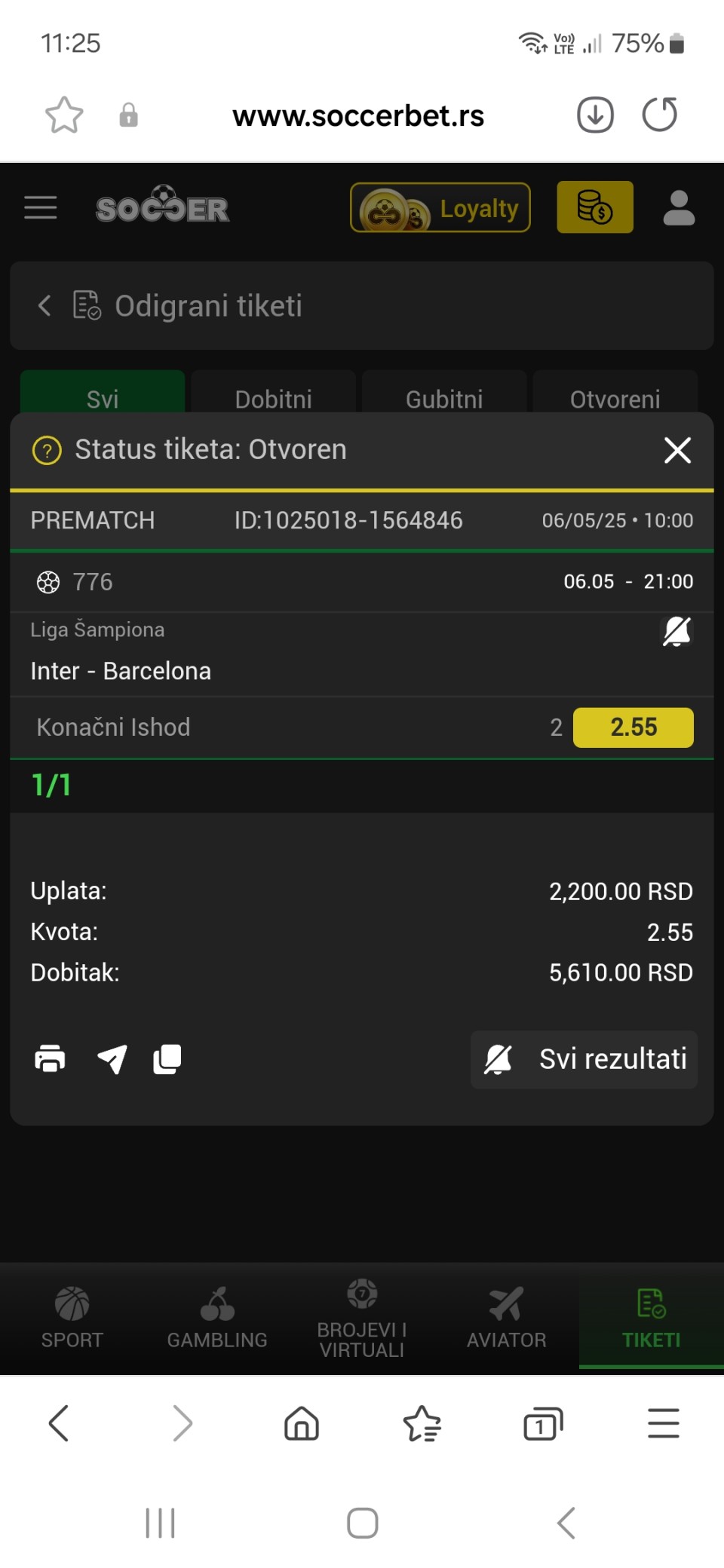Open the user profile icon
724x1568 pixels.
tap(679, 208)
